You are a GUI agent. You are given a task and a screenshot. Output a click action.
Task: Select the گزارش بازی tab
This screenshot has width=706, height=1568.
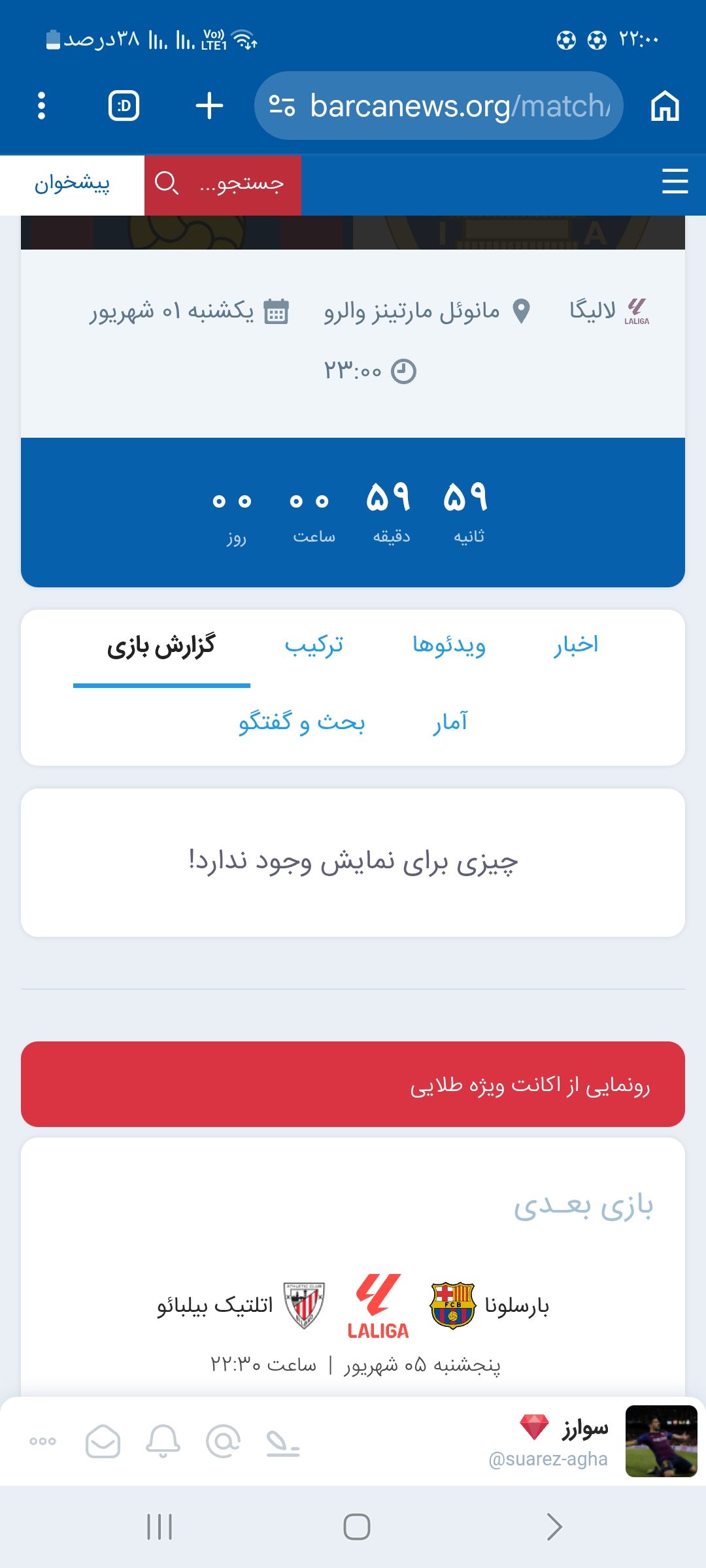(161, 647)
